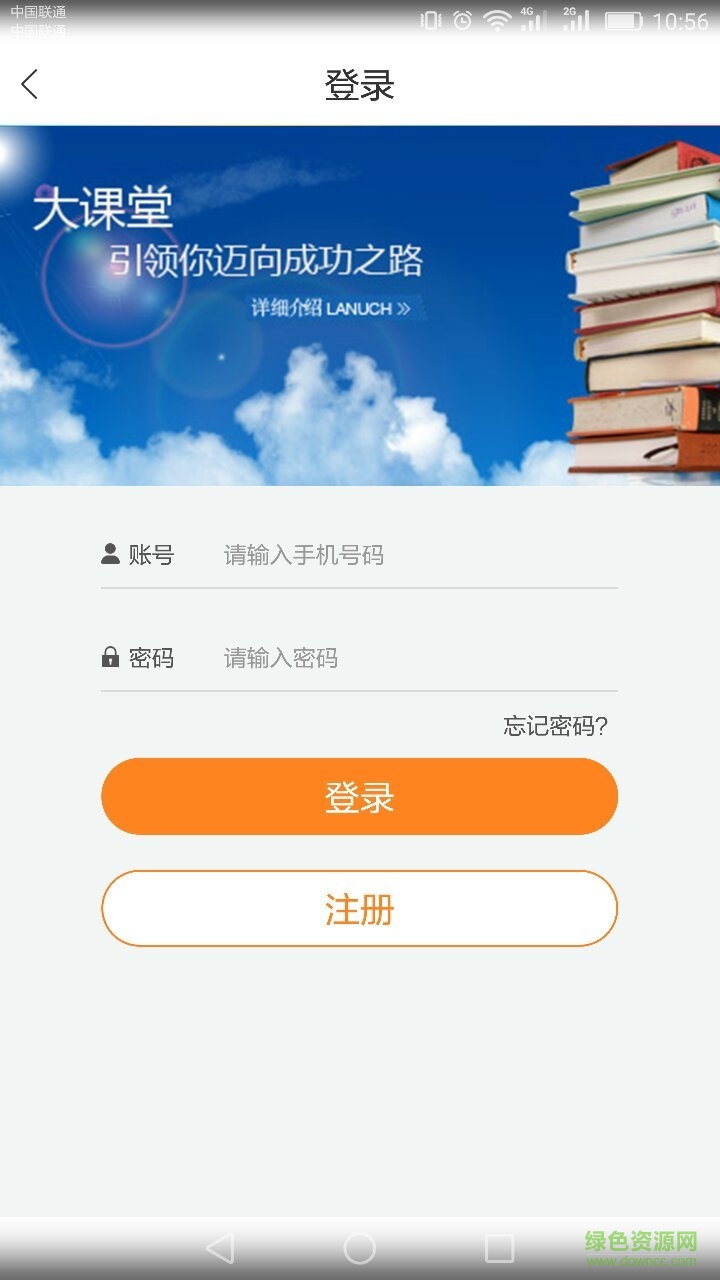Viewport: 720px width, 1280px height.
Task: Tap the Android back triangle navigation button
Action: (x=220, y=1248)
